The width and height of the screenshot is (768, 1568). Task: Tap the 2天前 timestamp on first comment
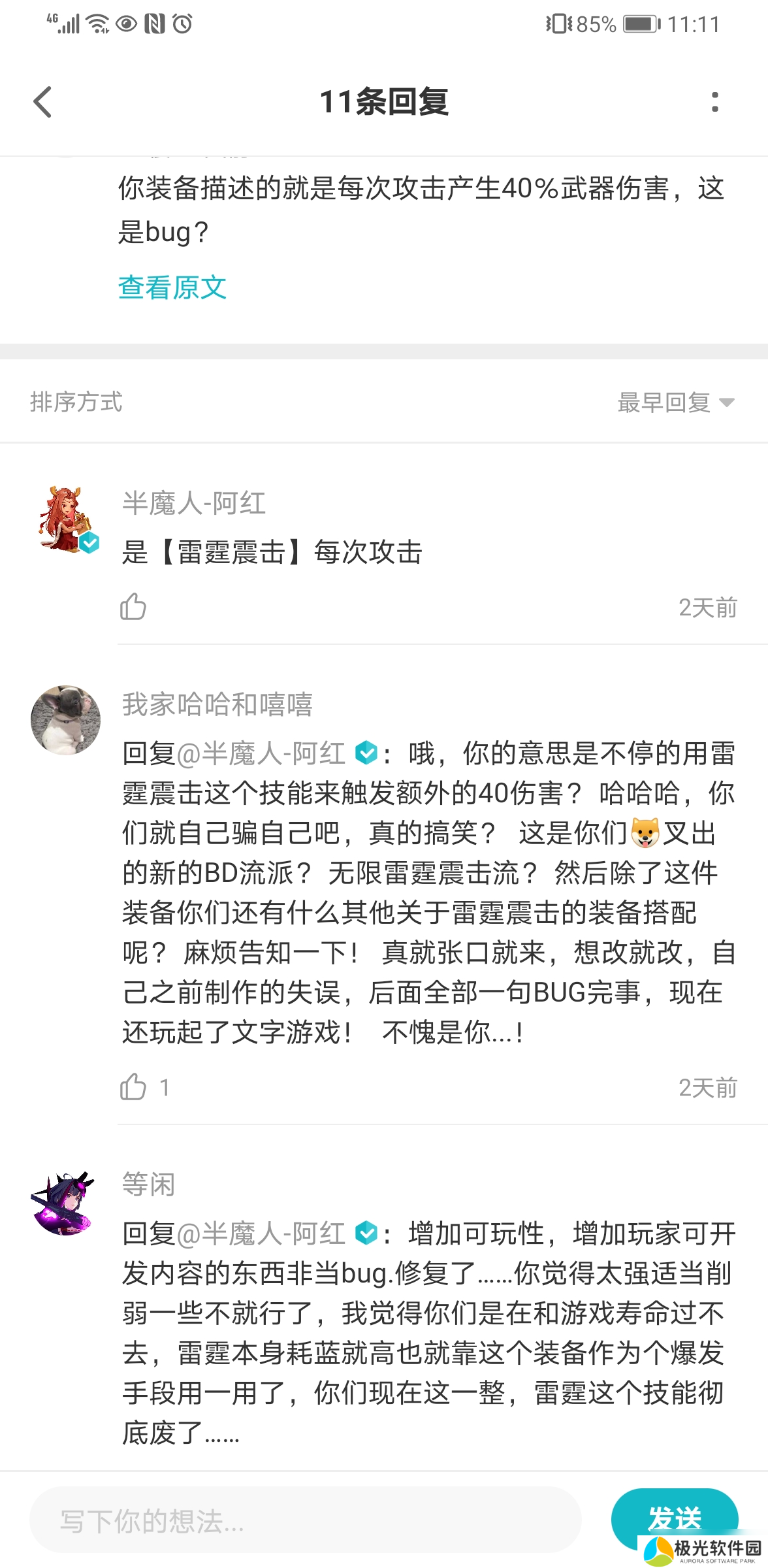(x=707, y=607)
